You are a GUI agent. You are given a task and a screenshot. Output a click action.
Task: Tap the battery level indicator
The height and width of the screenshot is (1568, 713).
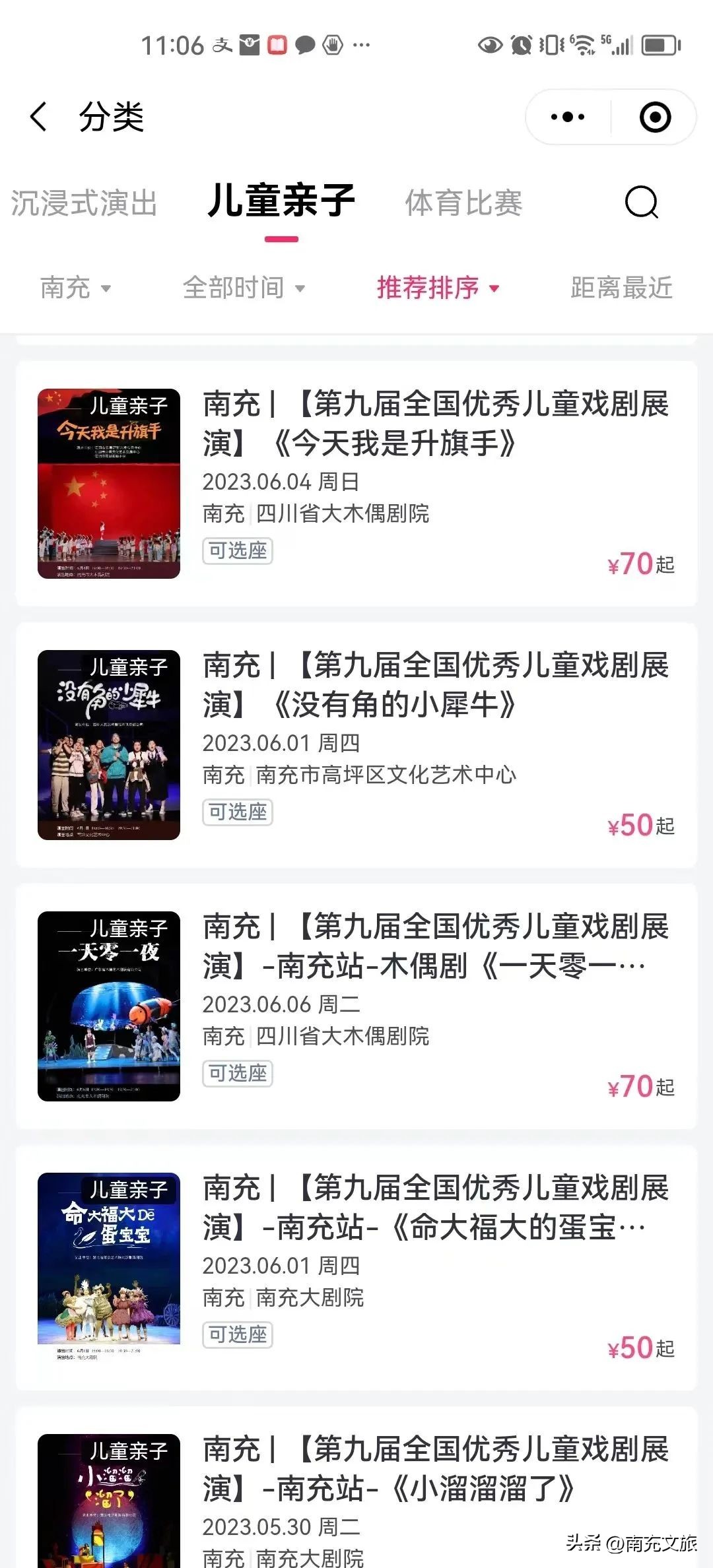pos(657,44)
